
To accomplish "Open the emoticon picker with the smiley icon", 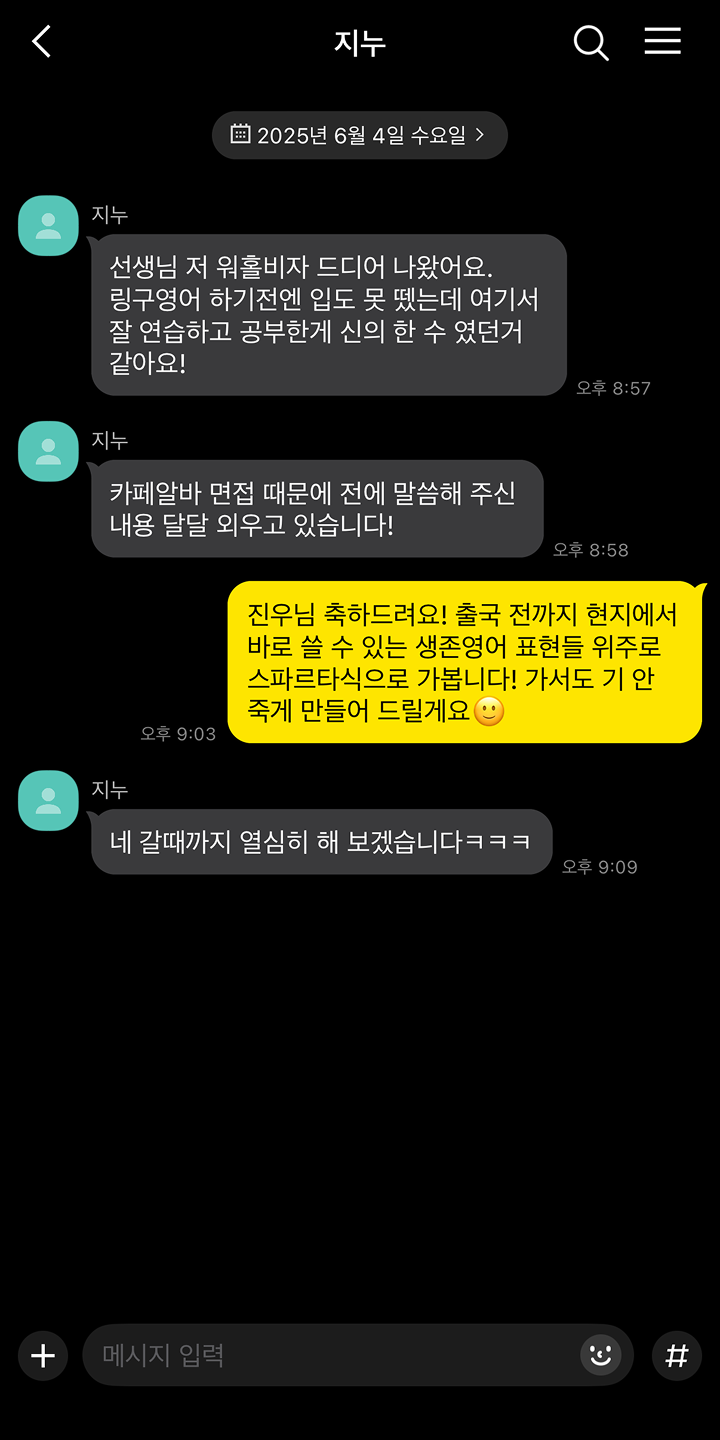I will [x=601, y=1356].
